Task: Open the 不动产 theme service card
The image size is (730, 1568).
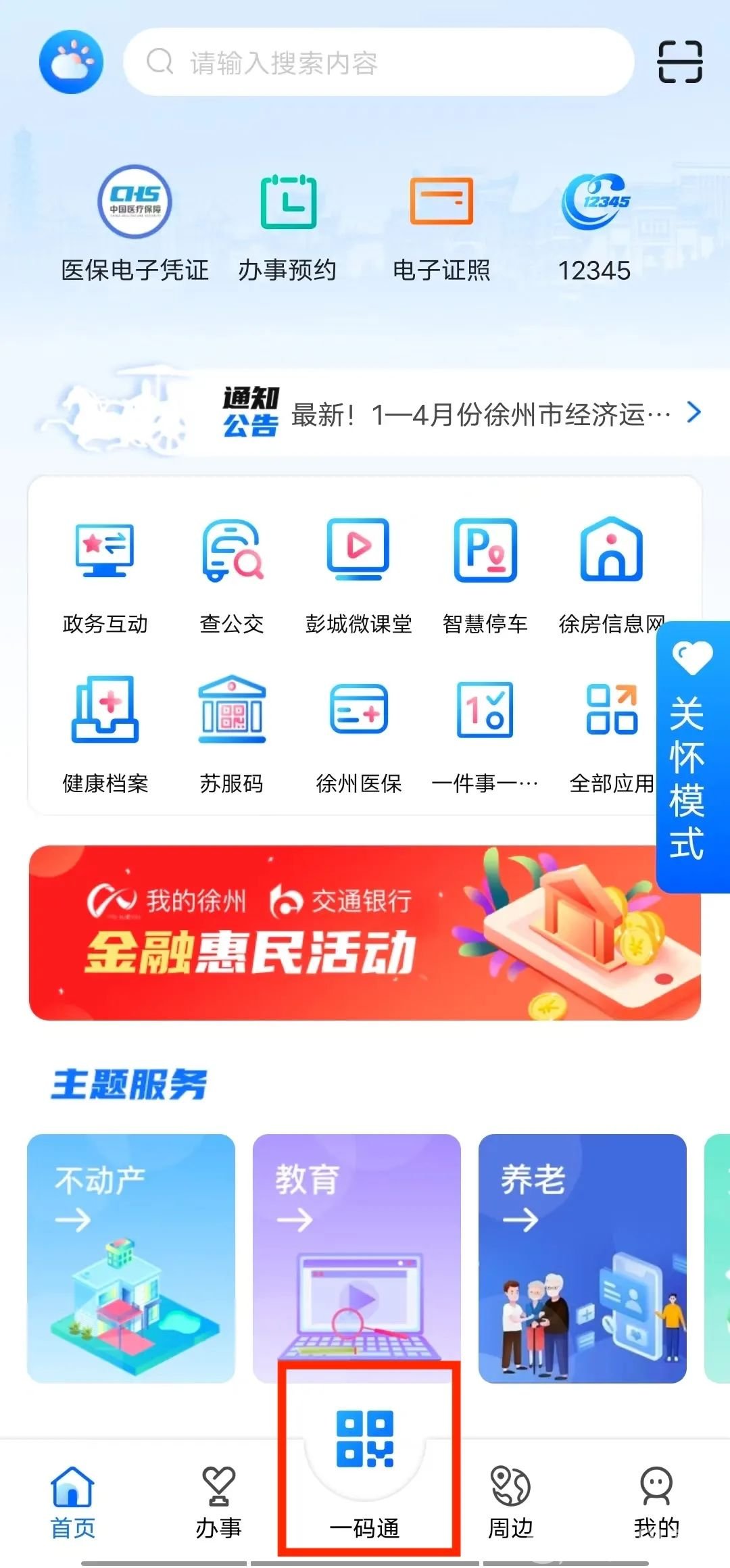Action: (x=131, y=1257)
